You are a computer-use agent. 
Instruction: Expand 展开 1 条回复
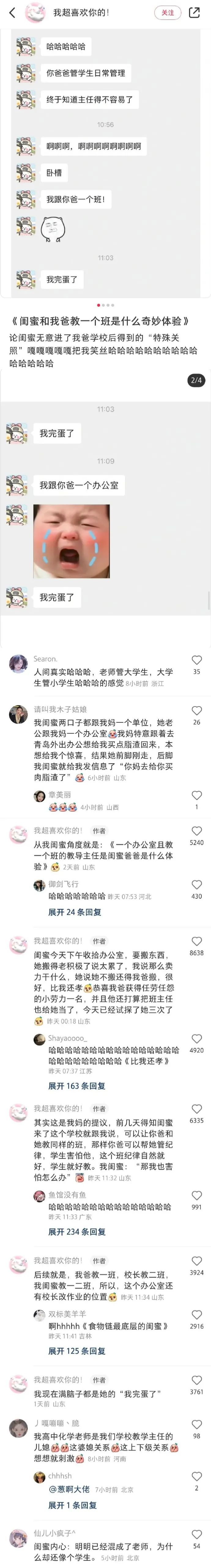[72, 1505]
